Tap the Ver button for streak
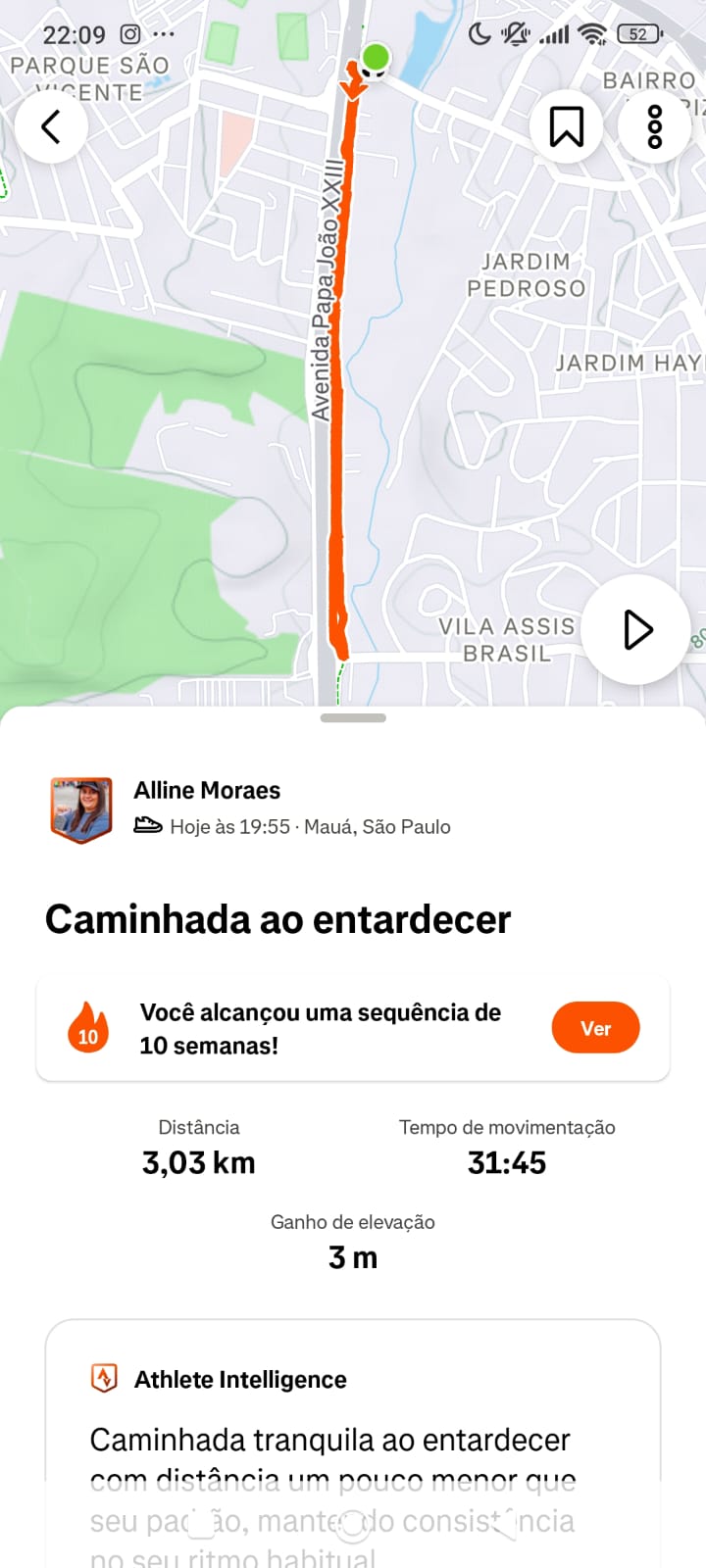The image size is (706, 1568). click(x=595, y=1028)
